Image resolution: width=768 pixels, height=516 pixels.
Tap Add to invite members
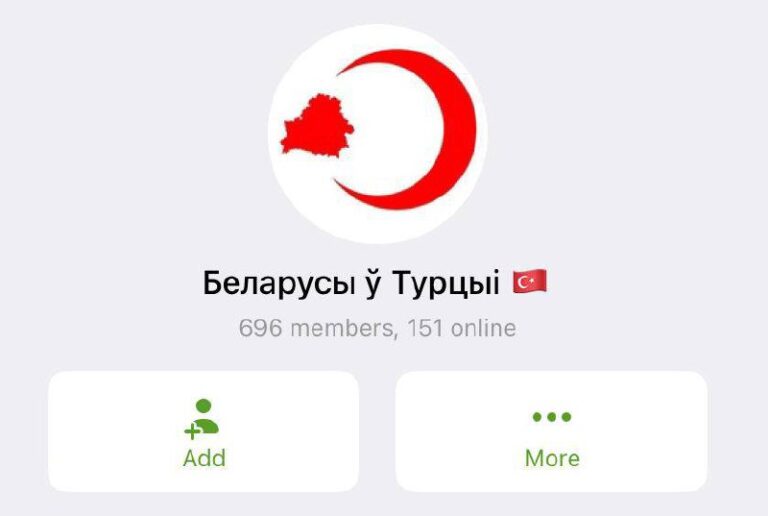pyautogui.click(x=203, y=432)
